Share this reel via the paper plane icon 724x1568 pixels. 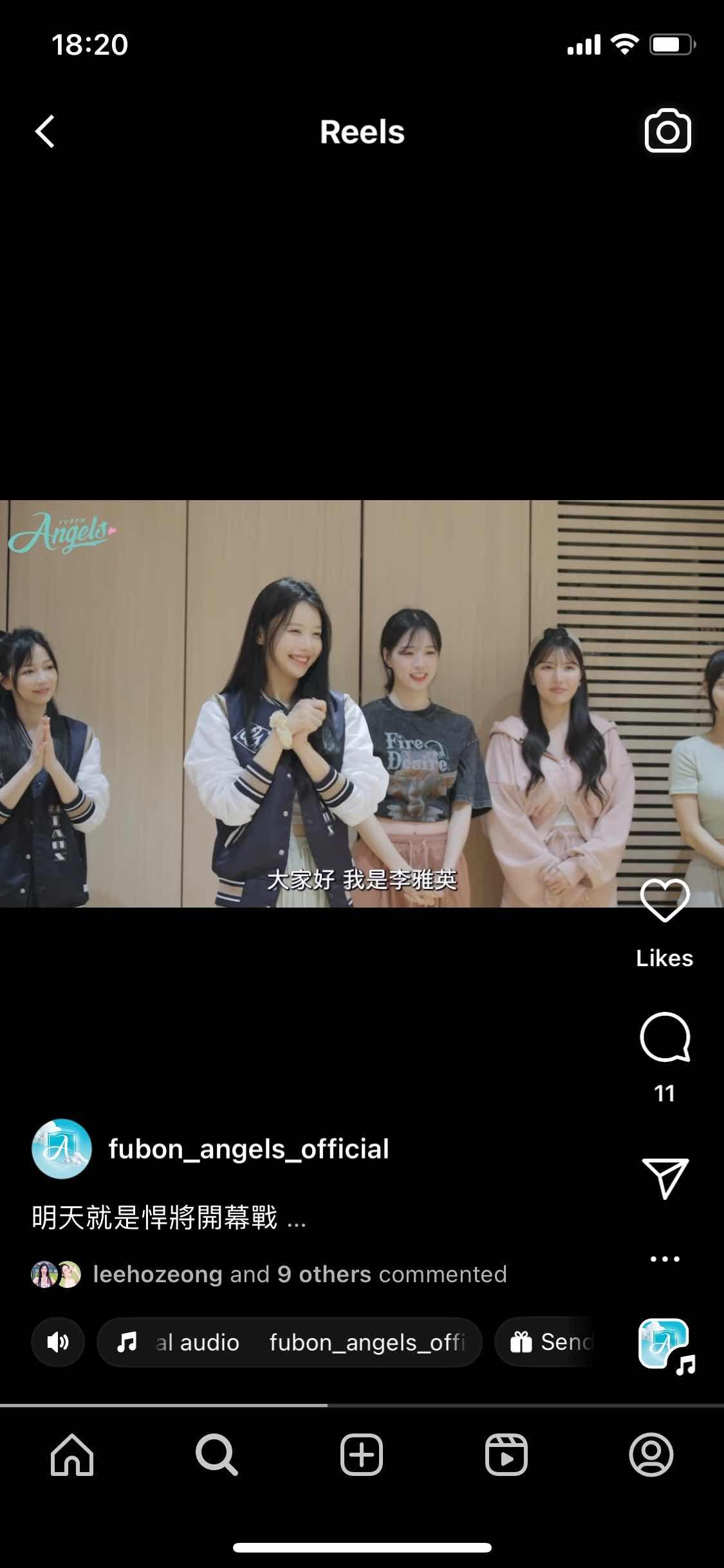tap(665, 1178)
